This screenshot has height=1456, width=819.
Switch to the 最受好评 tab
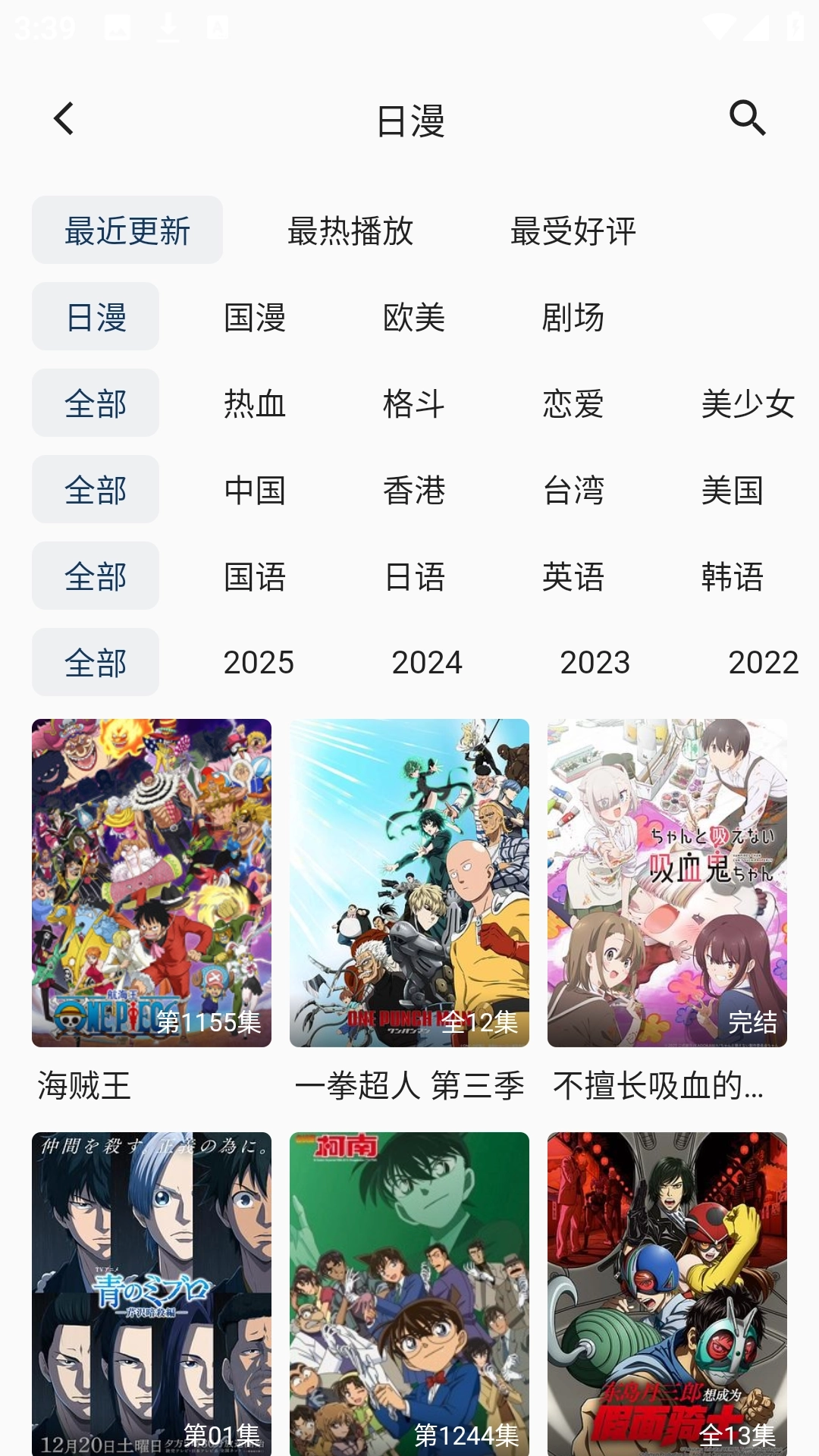click(574, 233)
